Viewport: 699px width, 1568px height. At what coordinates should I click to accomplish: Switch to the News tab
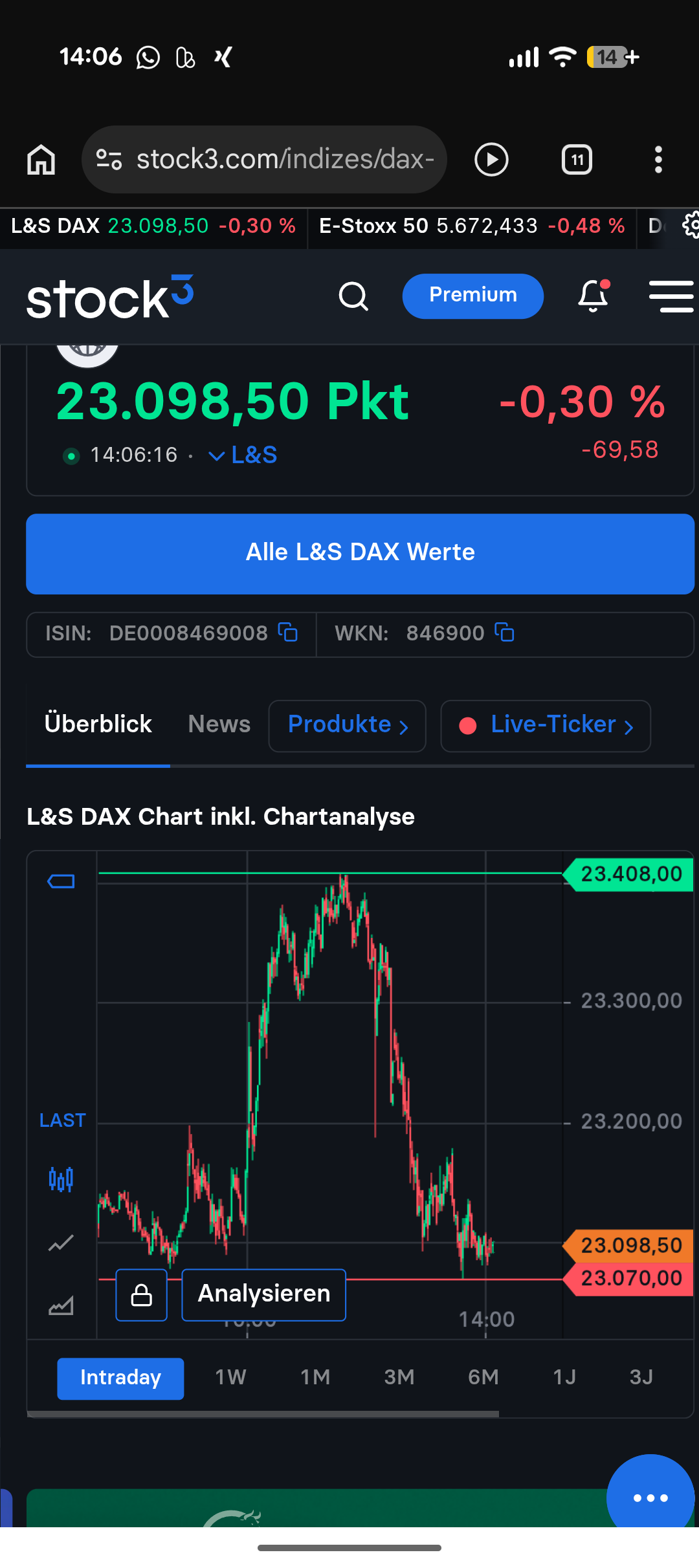click(219, 724)
